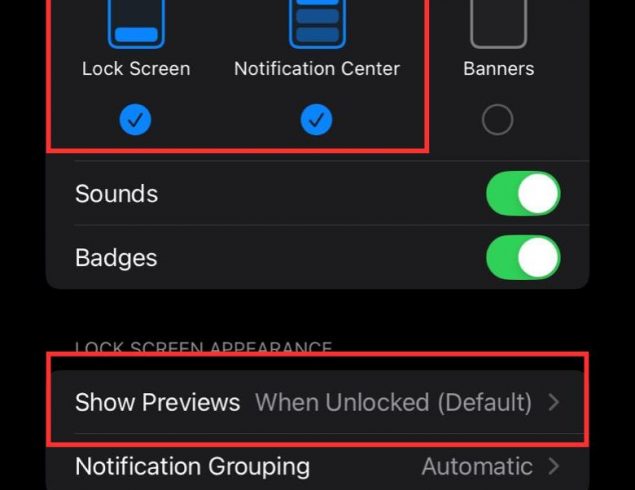Uncheck the Notification Center alert option
635x490 pixels.
click(x=316, y=121)
